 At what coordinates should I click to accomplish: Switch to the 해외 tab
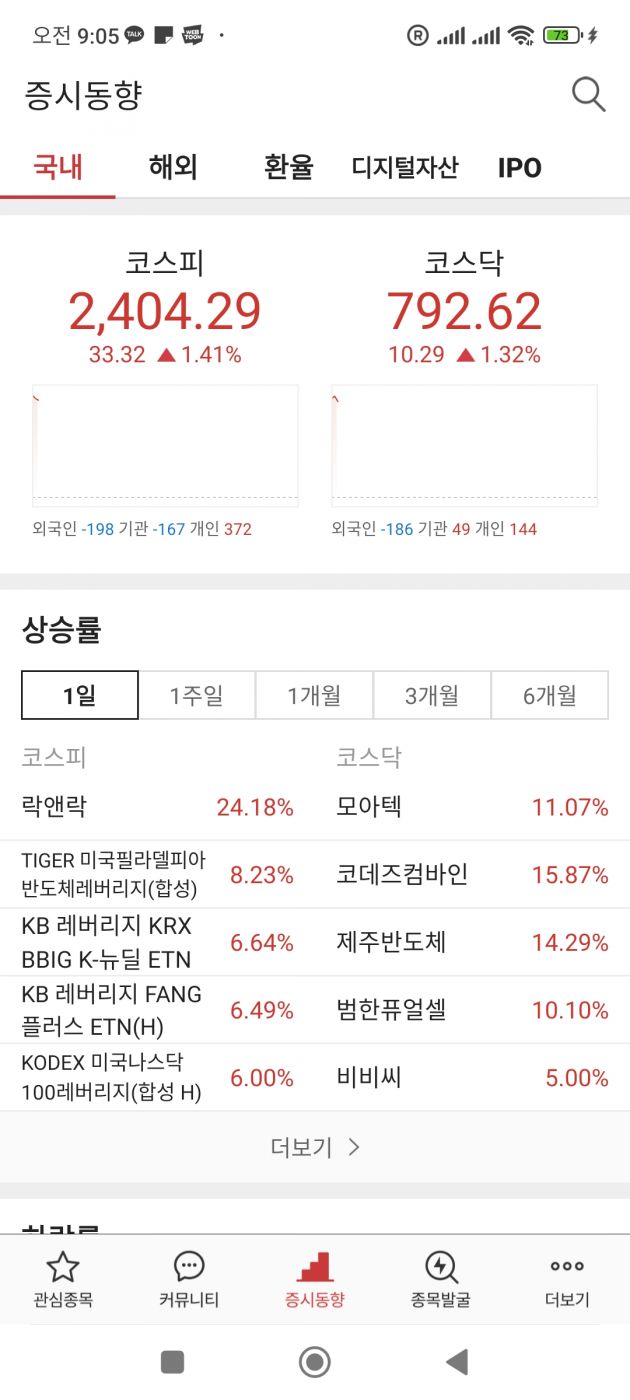pos(173,167)
